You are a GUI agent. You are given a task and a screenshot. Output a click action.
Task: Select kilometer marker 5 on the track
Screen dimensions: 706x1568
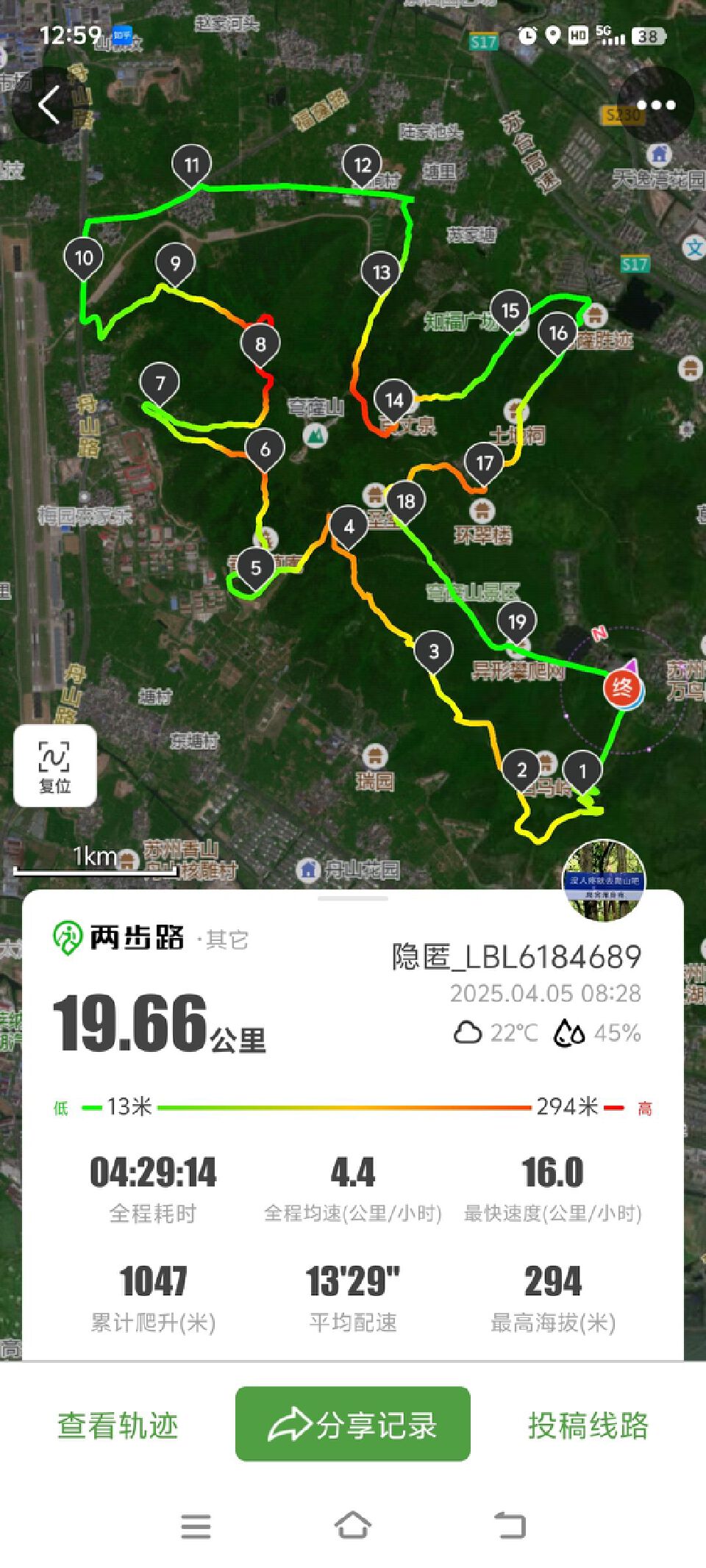255,568
